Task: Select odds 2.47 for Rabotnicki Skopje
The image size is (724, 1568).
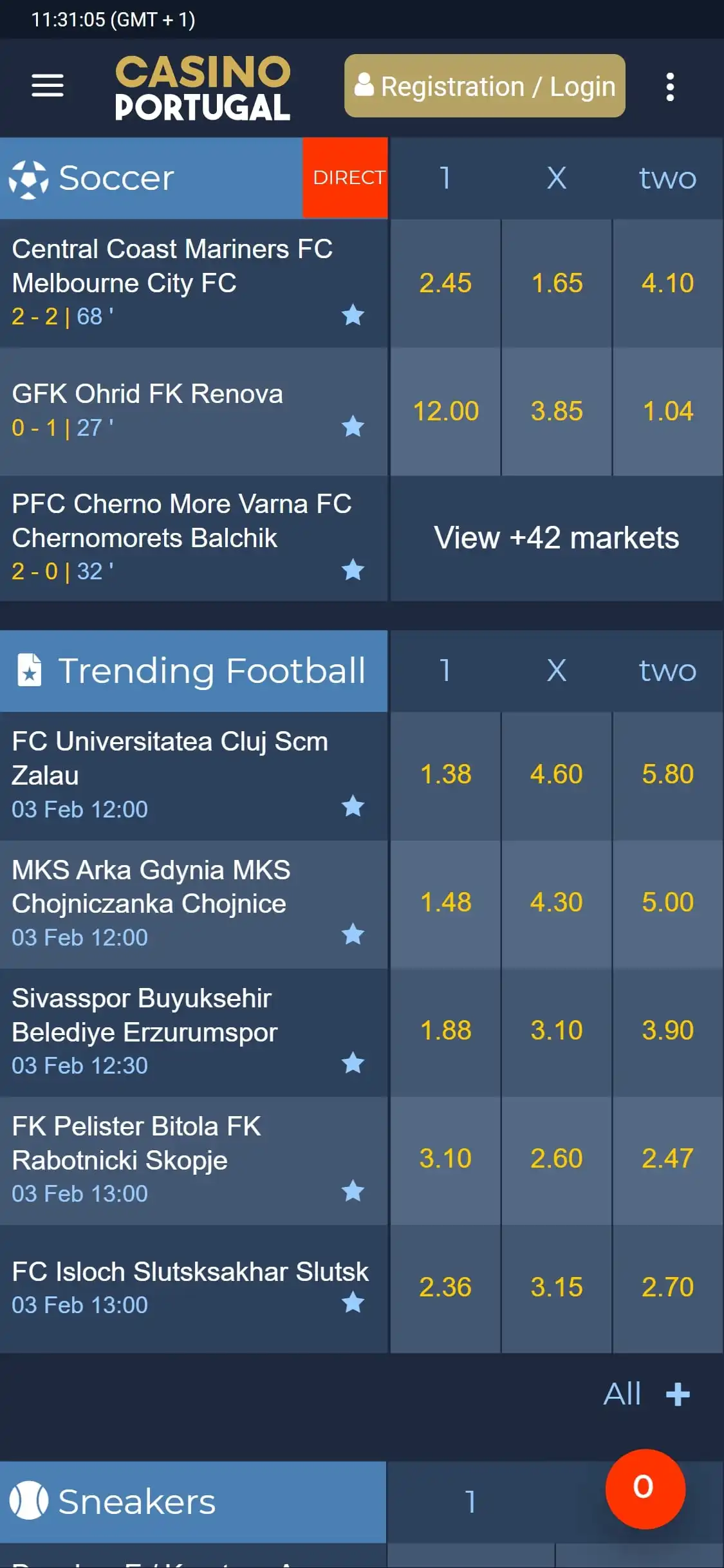Action: (x=667, y=1159)
